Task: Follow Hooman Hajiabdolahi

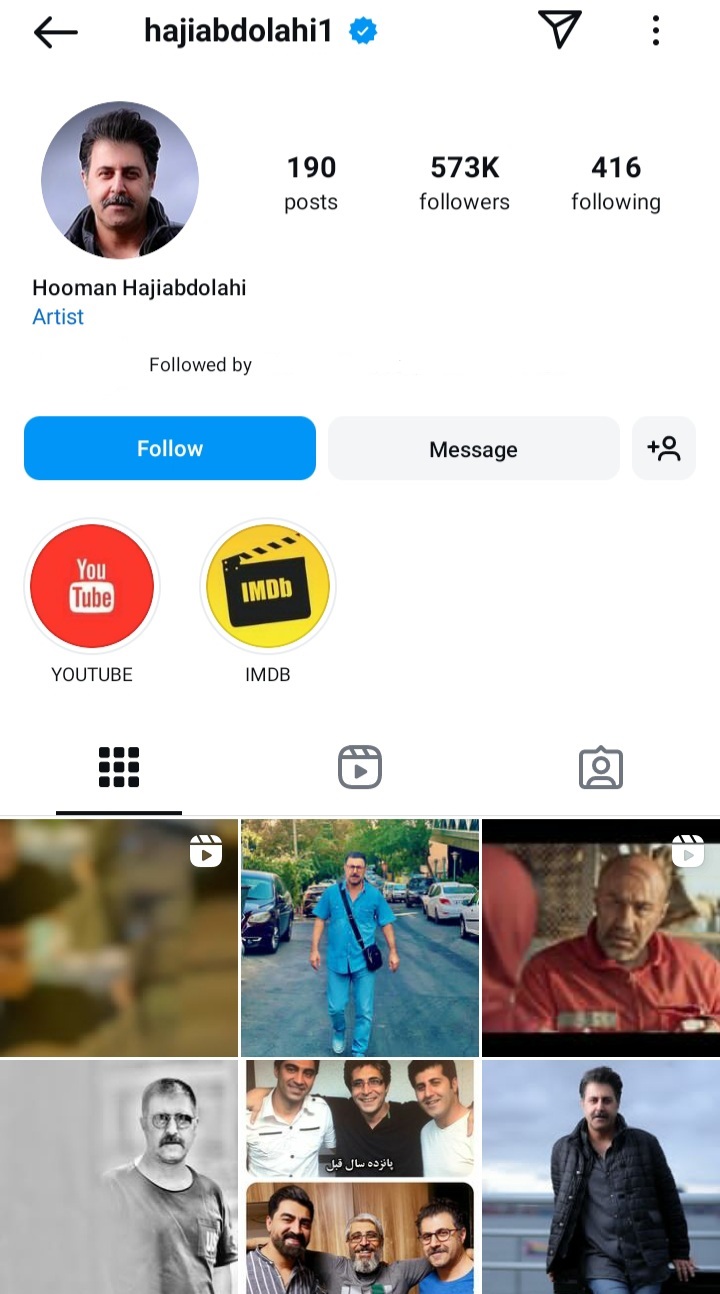Action: tap(170, 449)
